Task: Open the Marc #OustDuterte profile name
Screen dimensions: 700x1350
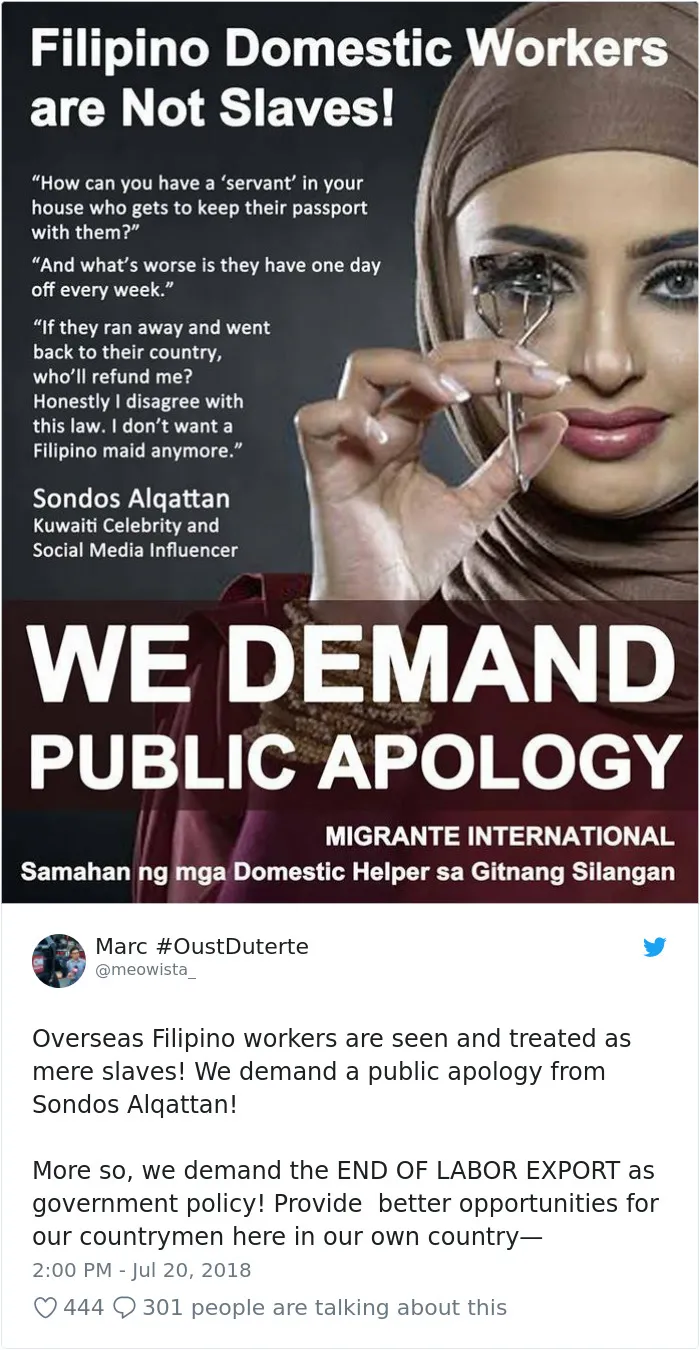Action: (x=202, y=946)
